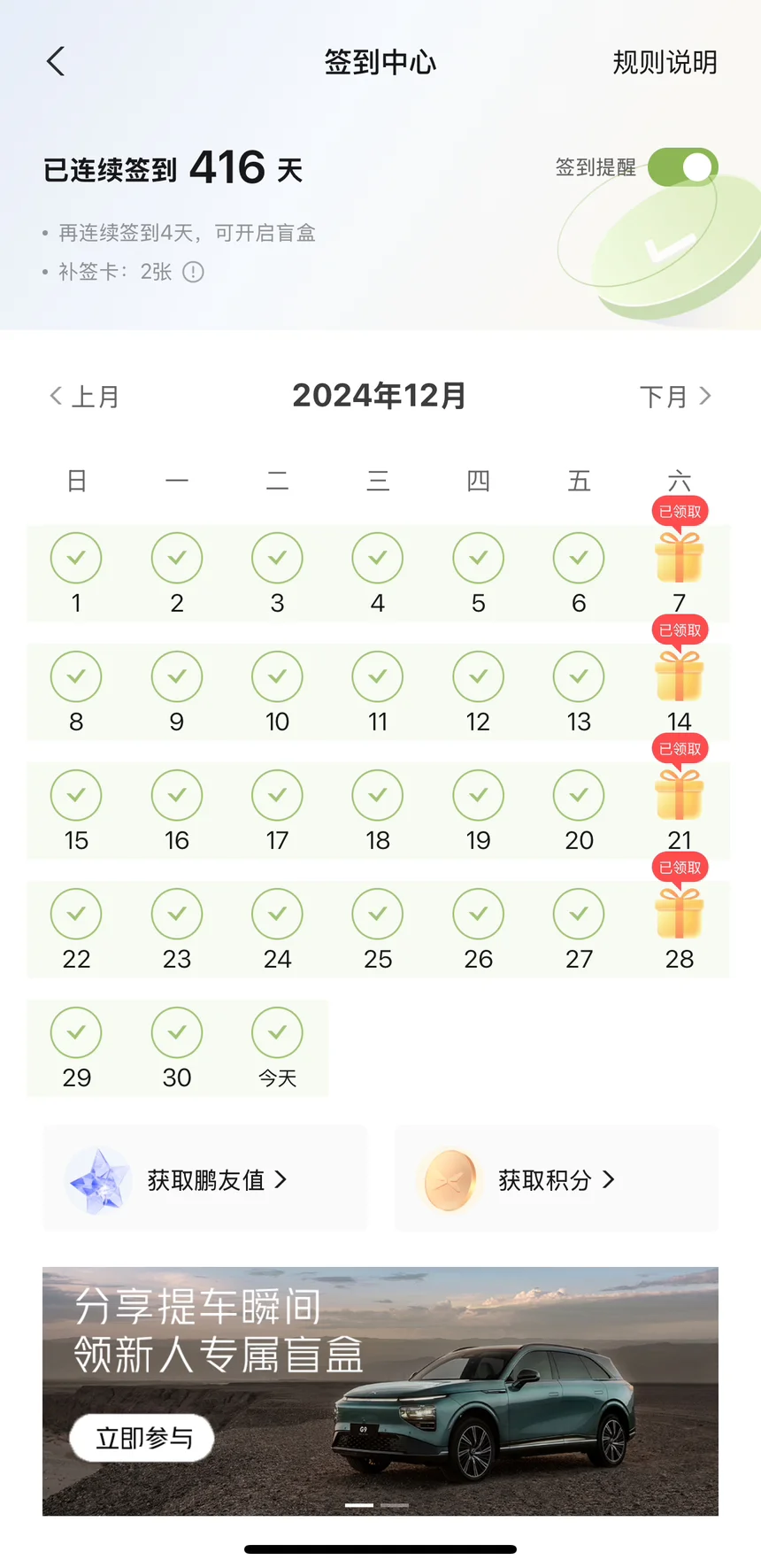761x1568 pixels.
Task: Open the gift box on day 7
Action: tap(680, 557)
